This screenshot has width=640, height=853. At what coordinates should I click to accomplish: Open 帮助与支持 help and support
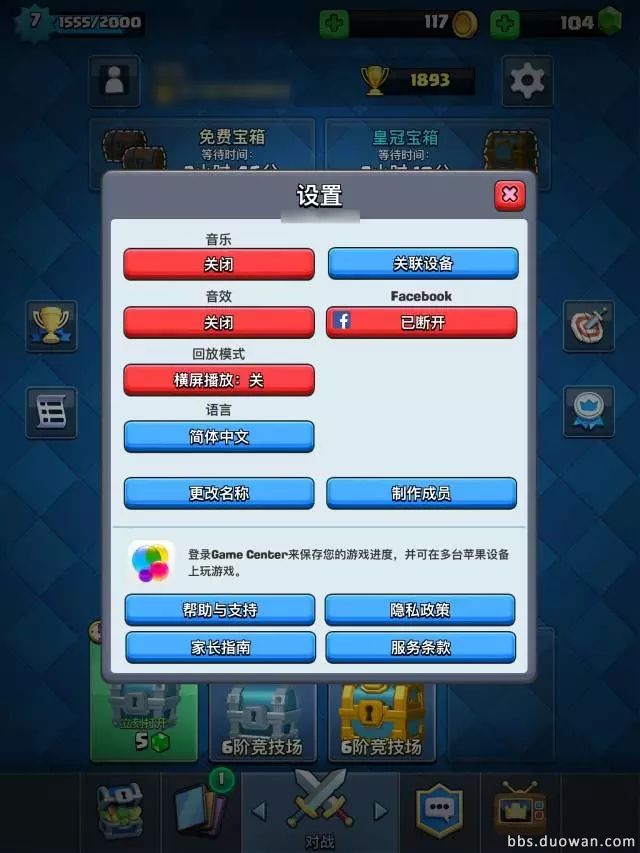pyautogui.click(x=220, y=610)
